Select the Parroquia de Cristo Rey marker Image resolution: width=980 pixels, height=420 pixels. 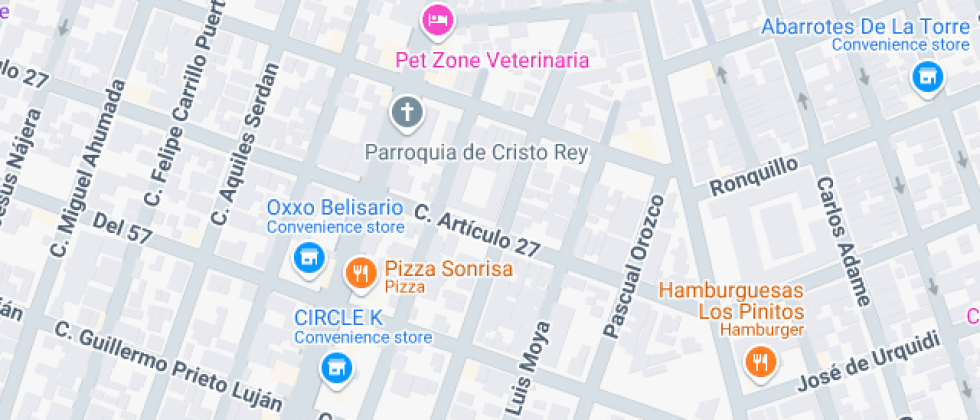(407, 112)
